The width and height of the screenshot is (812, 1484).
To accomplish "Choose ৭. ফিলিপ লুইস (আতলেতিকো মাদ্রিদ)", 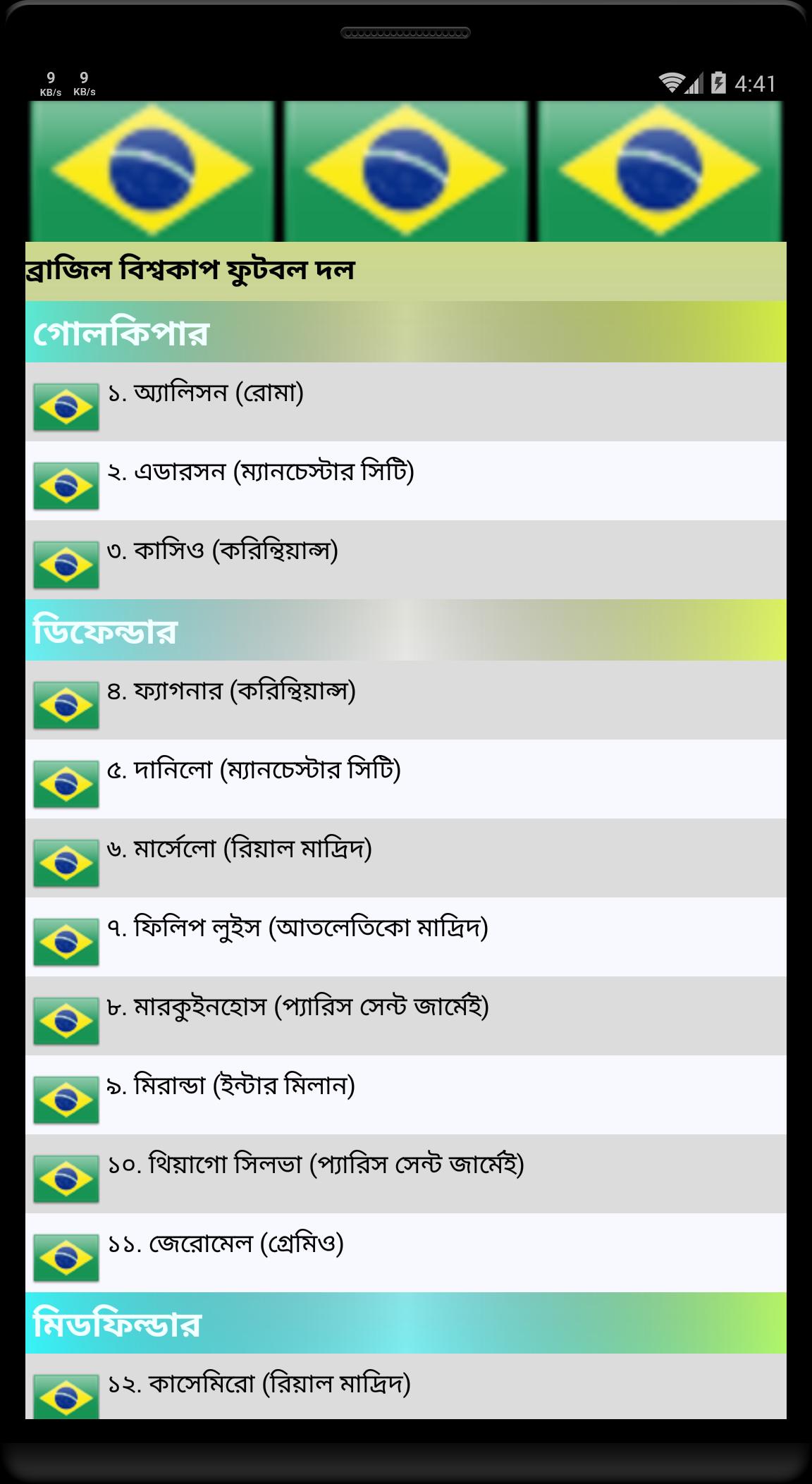I will (x=405, y=937).
